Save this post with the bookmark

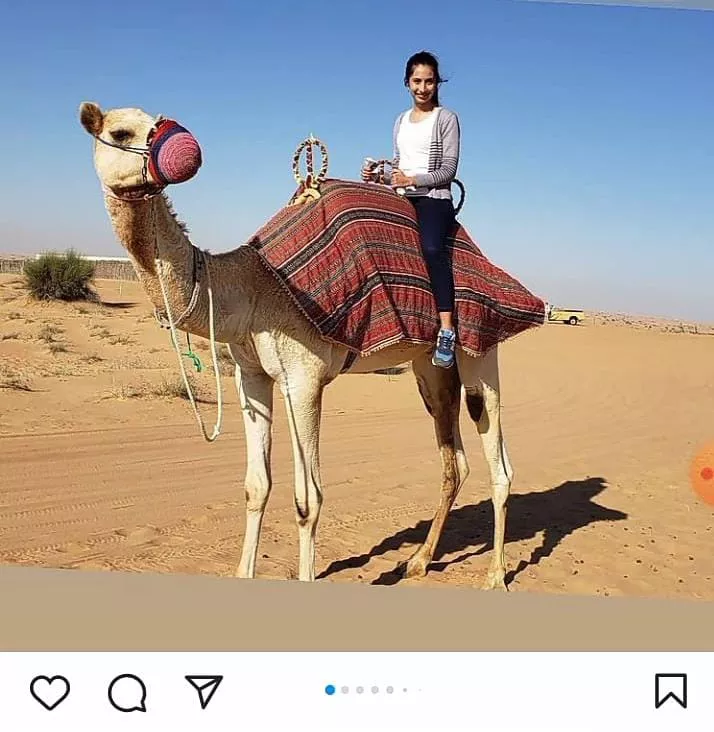(x=670, y=691)
